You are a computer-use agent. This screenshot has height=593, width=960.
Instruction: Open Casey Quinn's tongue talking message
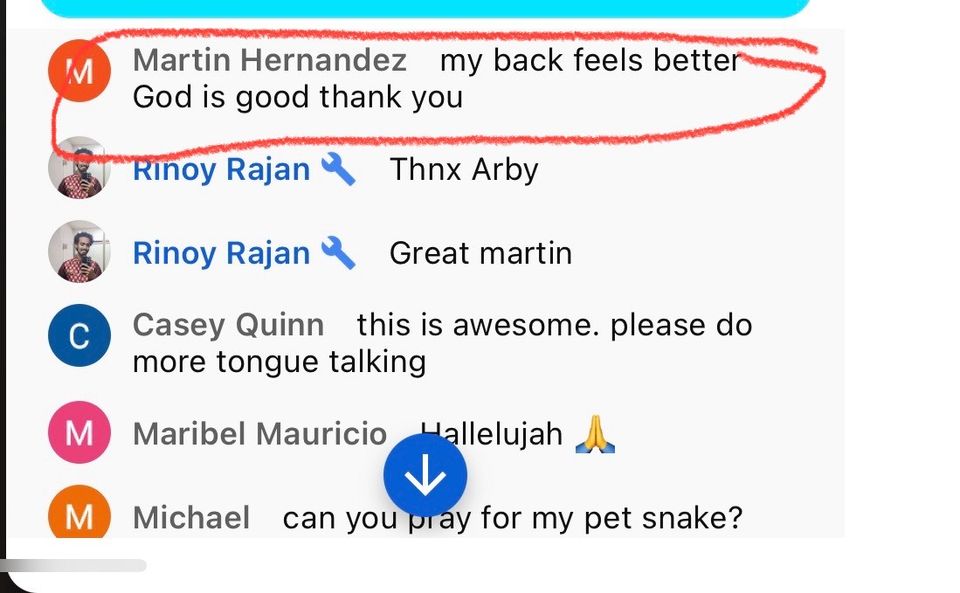(x=442, y=342)
